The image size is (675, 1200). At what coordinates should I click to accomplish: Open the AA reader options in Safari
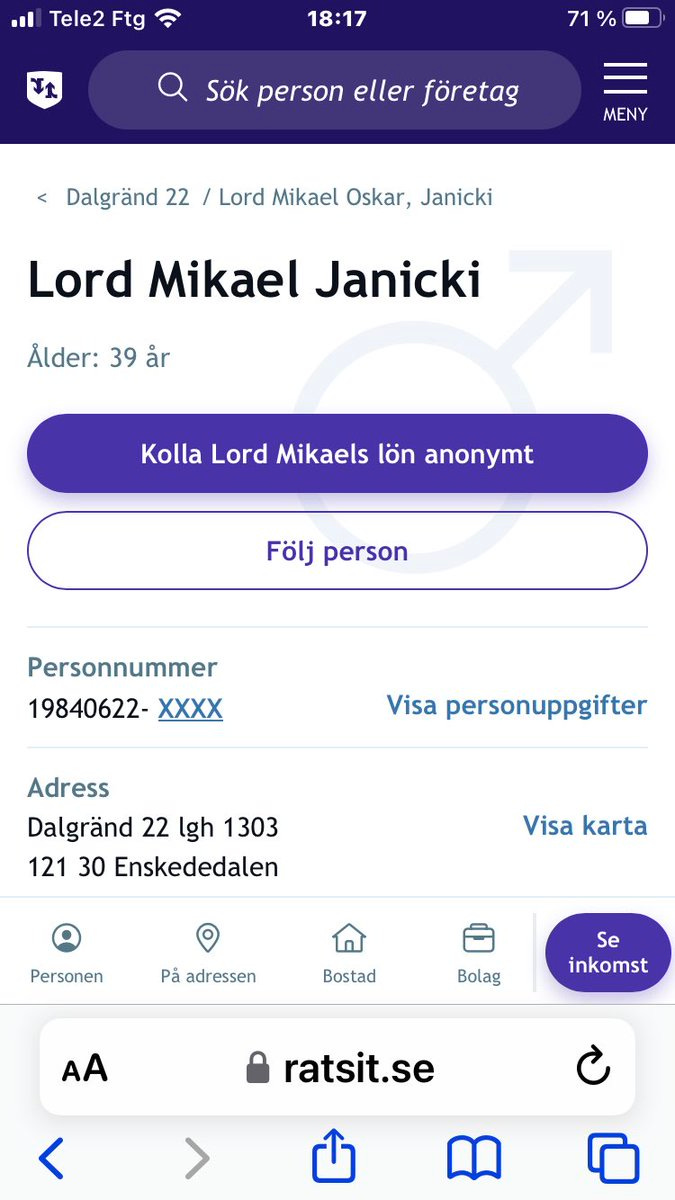click(x=84, y=1068)
